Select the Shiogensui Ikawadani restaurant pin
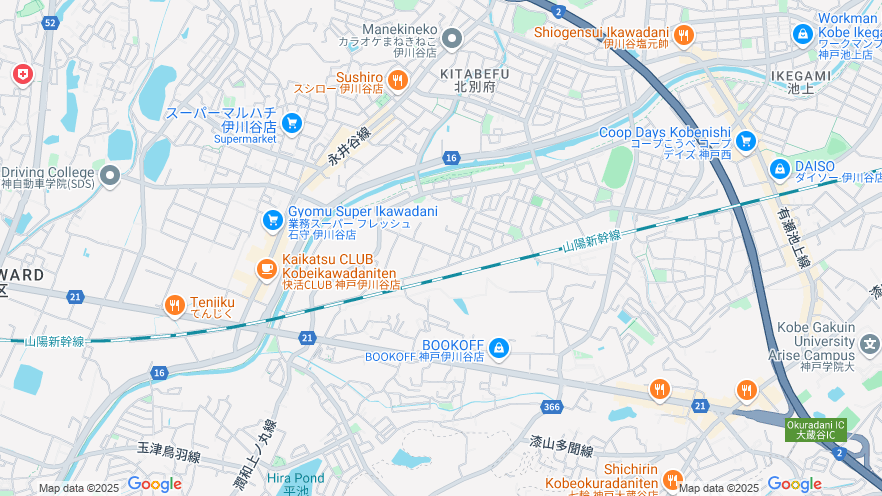 [x=684, y=35]
